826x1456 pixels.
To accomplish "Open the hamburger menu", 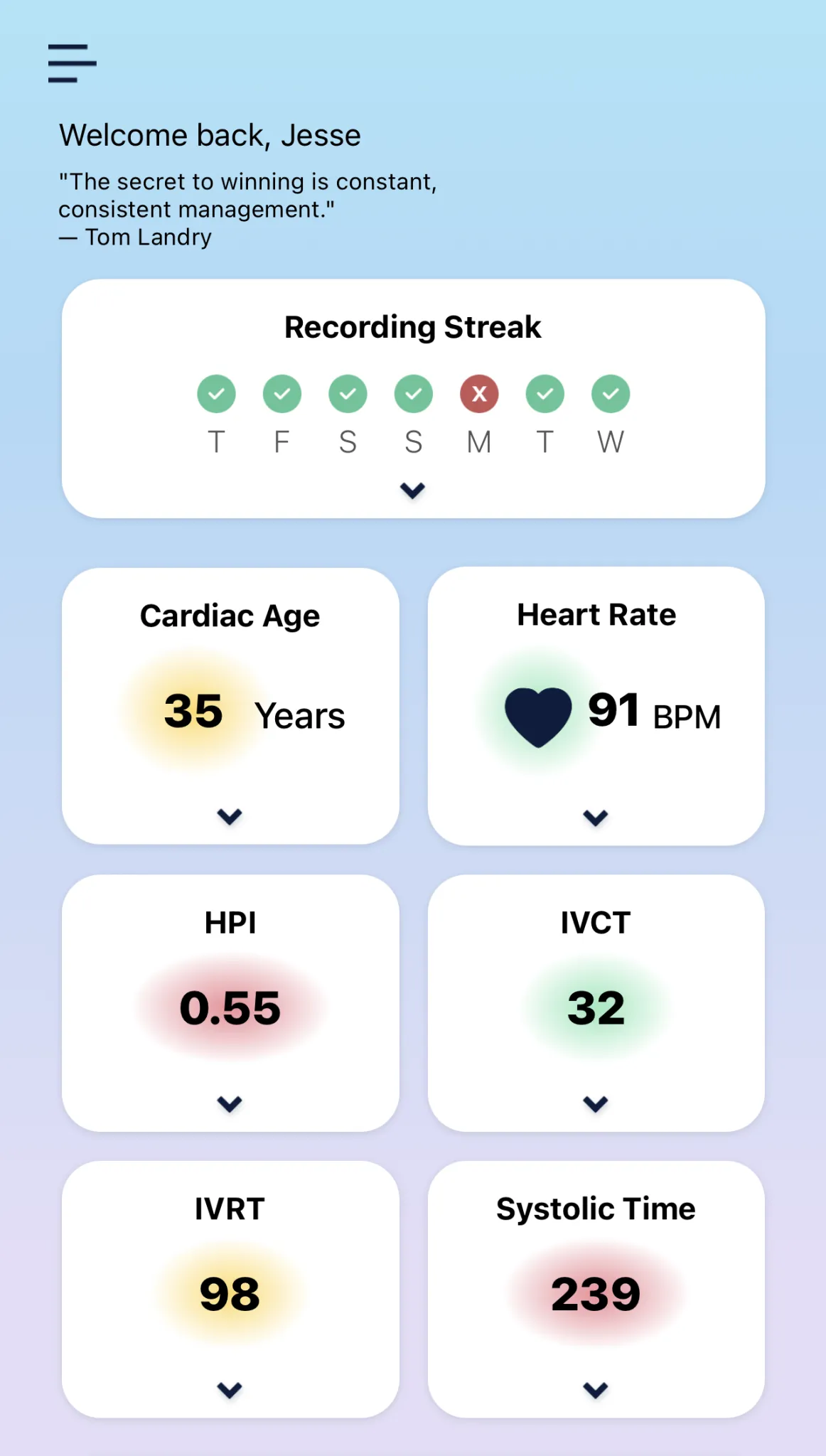I will [x=72, y=63].
